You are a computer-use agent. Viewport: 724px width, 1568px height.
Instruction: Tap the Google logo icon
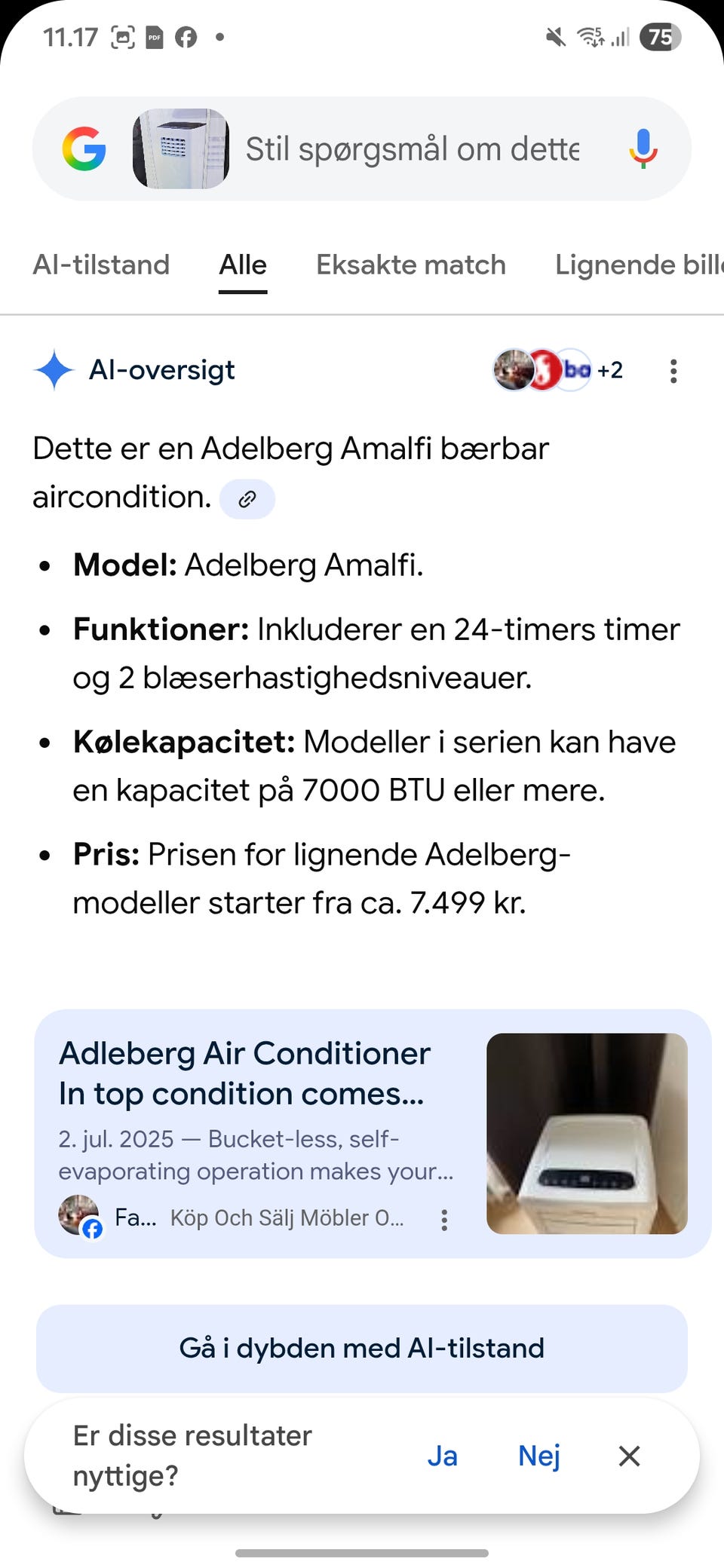tap(85, 149)
